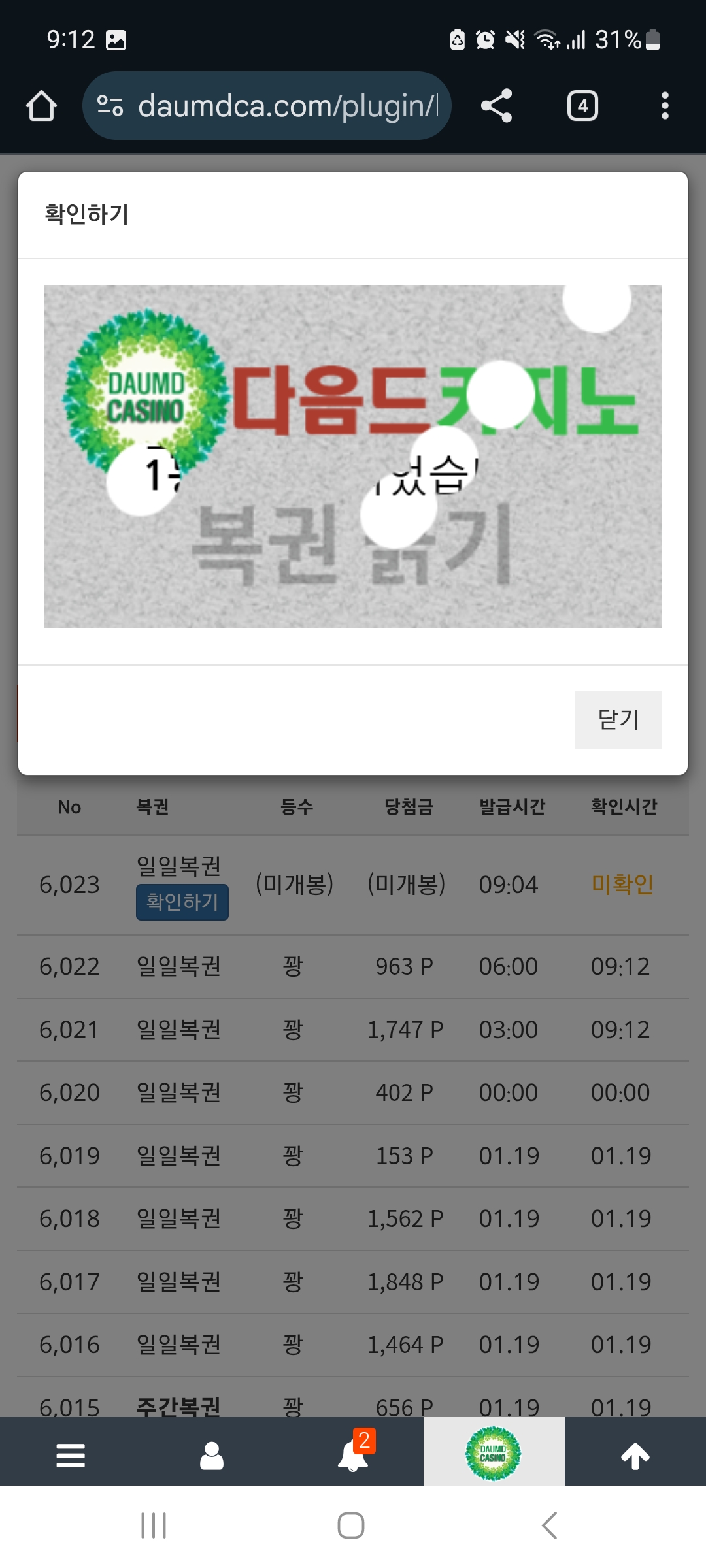Image resolution: width=706 pixels, height=1568 pixels.
Task: Open the user profile icon
Action: point(212,1456)
